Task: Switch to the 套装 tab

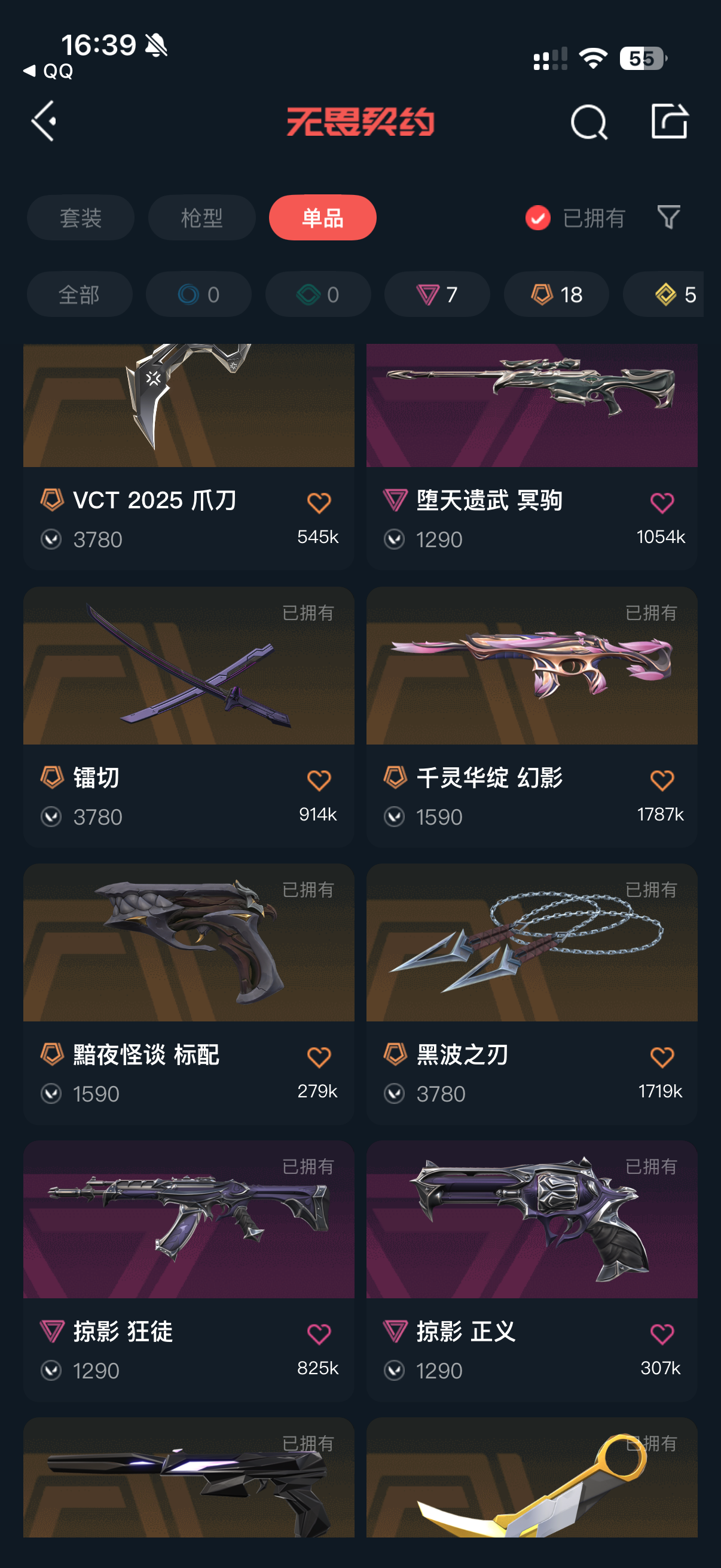Action: (x=80, y=218)
